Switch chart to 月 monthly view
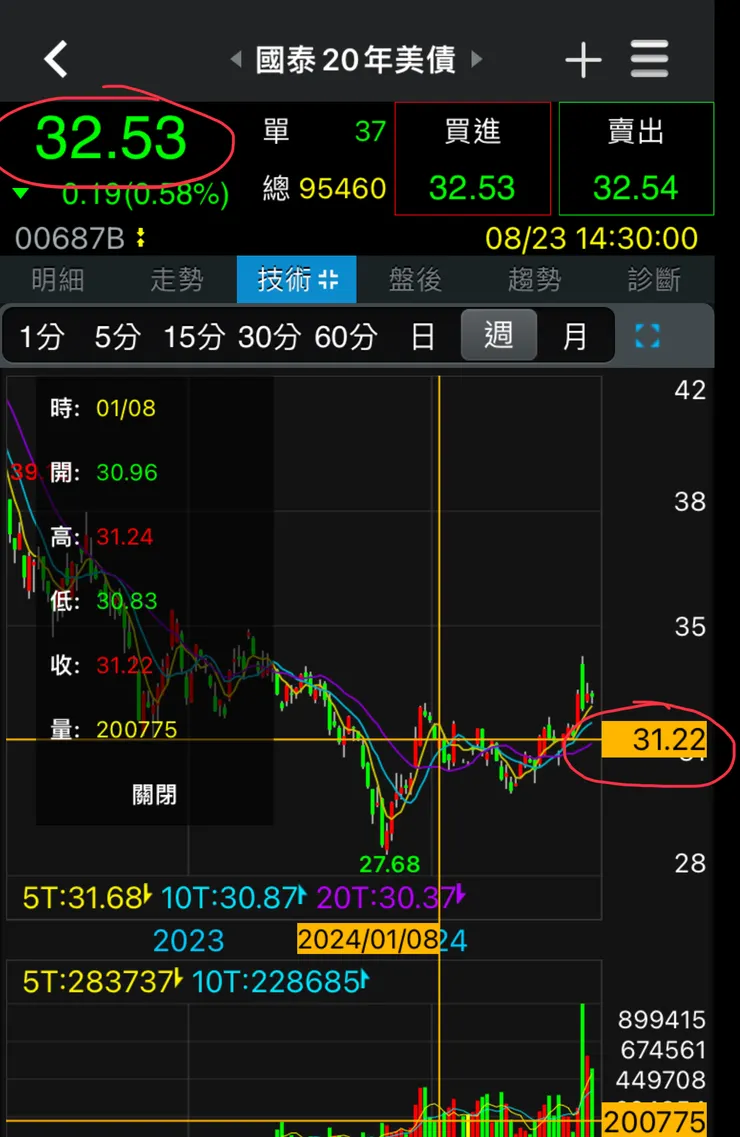 [x=575, y=336]
